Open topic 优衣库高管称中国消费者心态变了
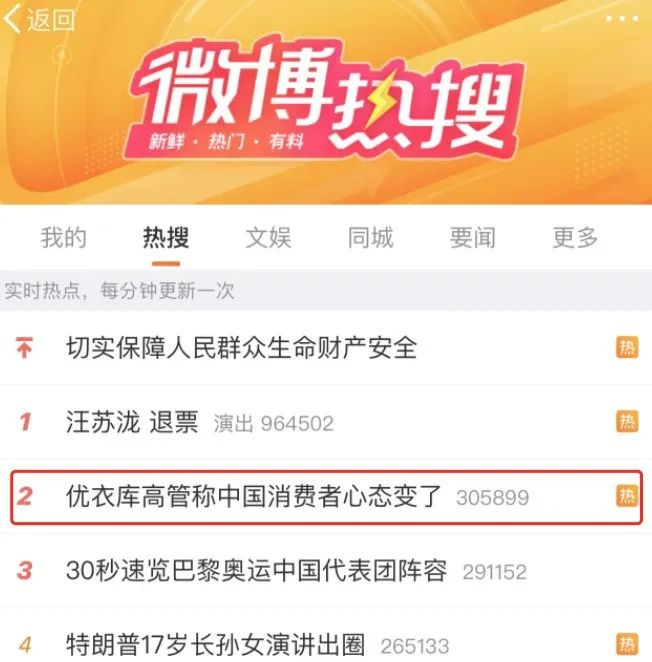The height and width of the screenshot is (662, 652). [326, 496]
